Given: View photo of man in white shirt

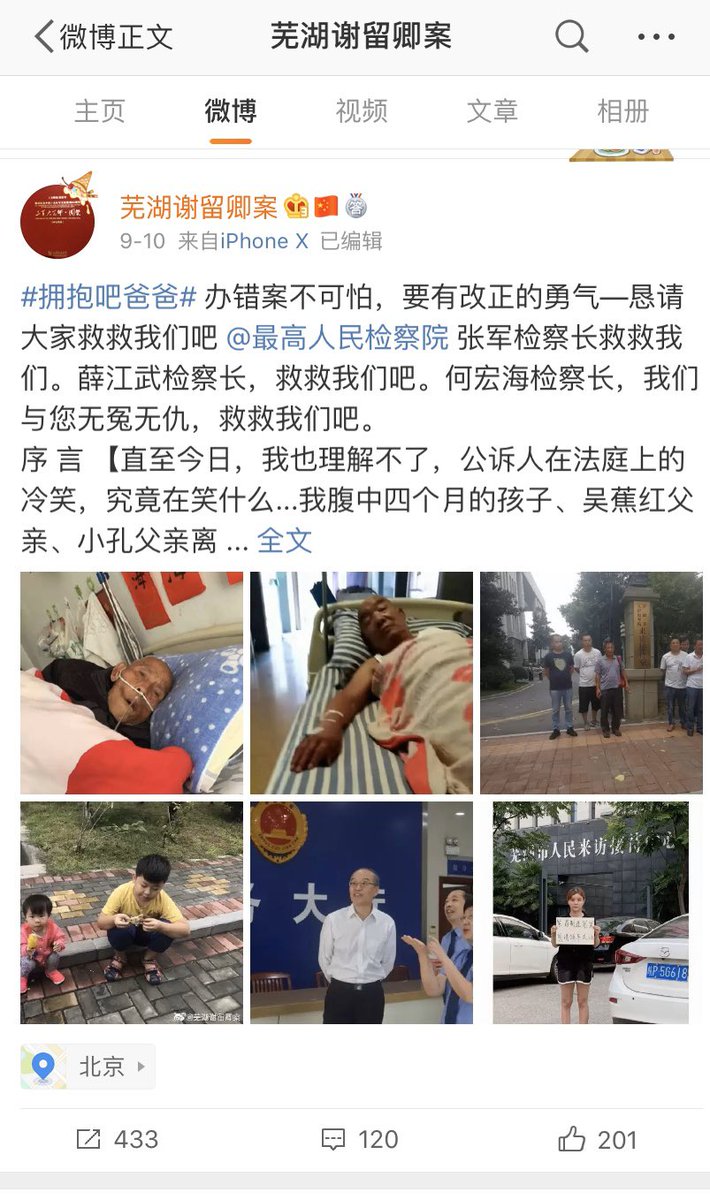Looking at the screenshot, I should click(x=361, y=912).
